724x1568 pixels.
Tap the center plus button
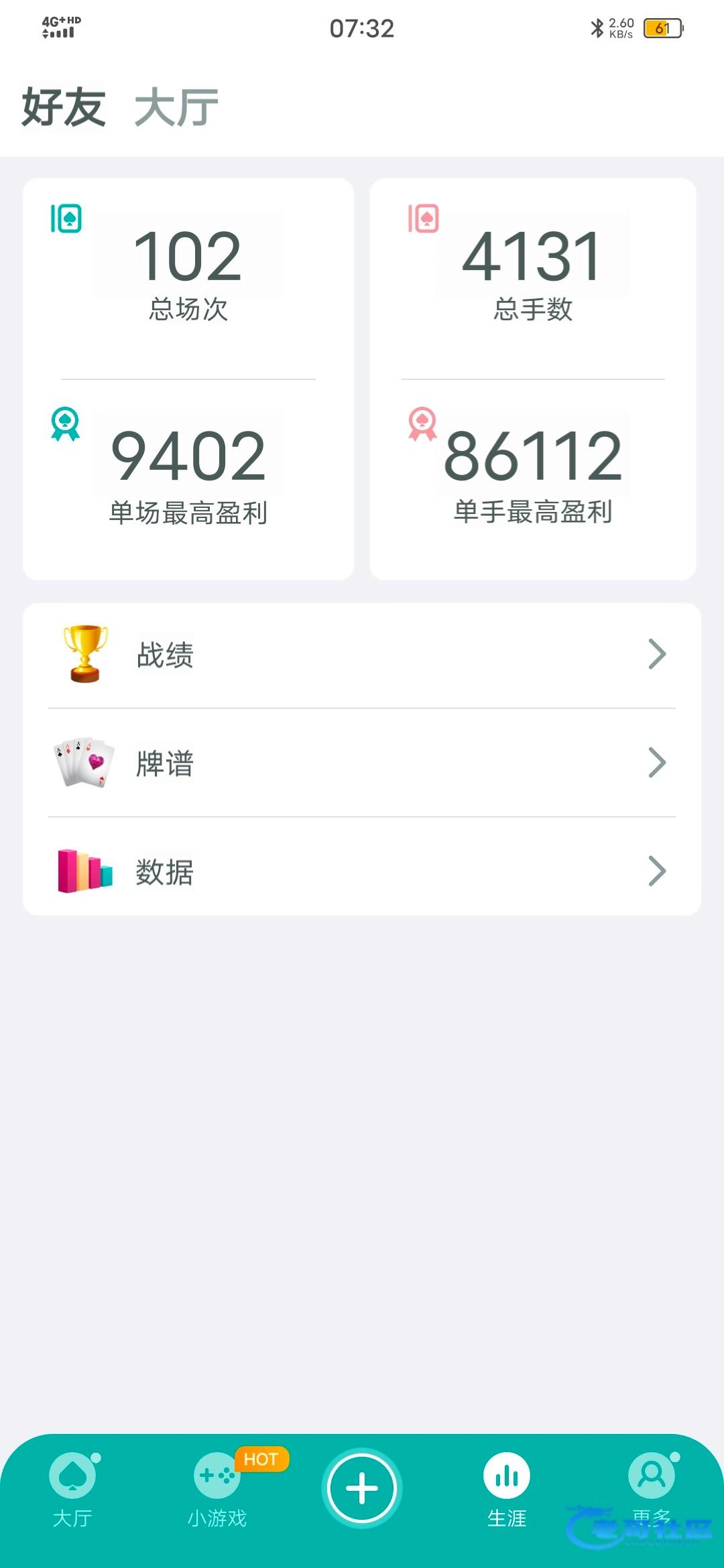coord(362,1488)
